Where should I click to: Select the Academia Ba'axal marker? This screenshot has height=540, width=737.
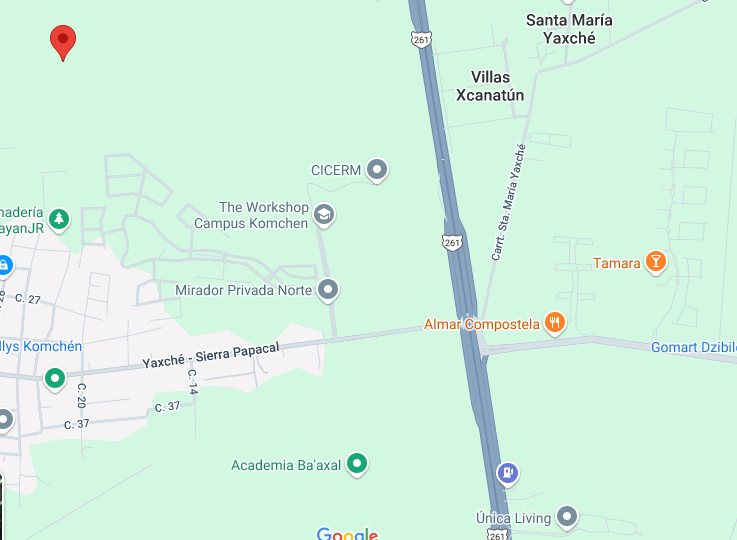[x=357, y=463]
